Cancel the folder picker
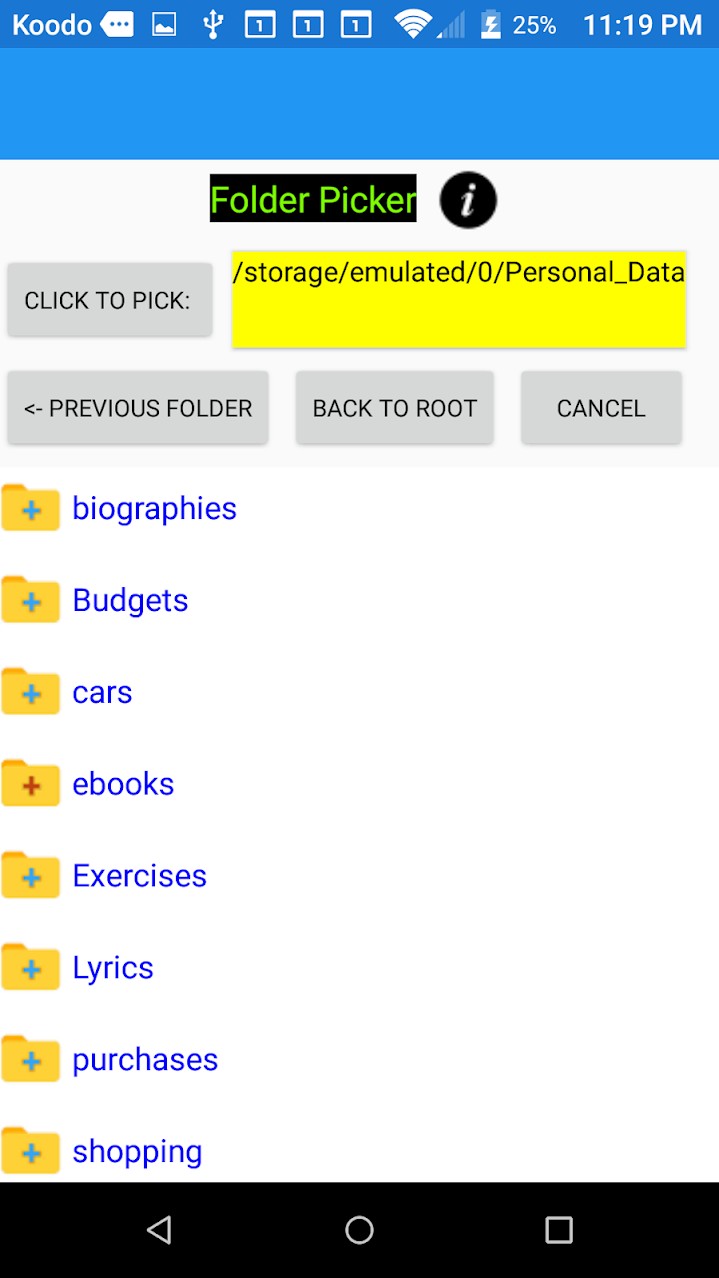 click(x=601, y=408)
